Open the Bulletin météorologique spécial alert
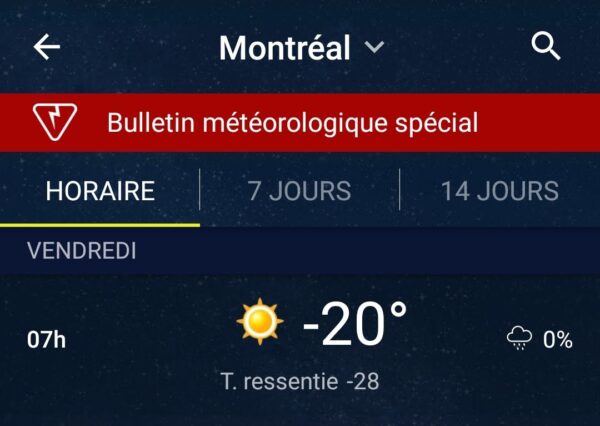 pos(300,123)
